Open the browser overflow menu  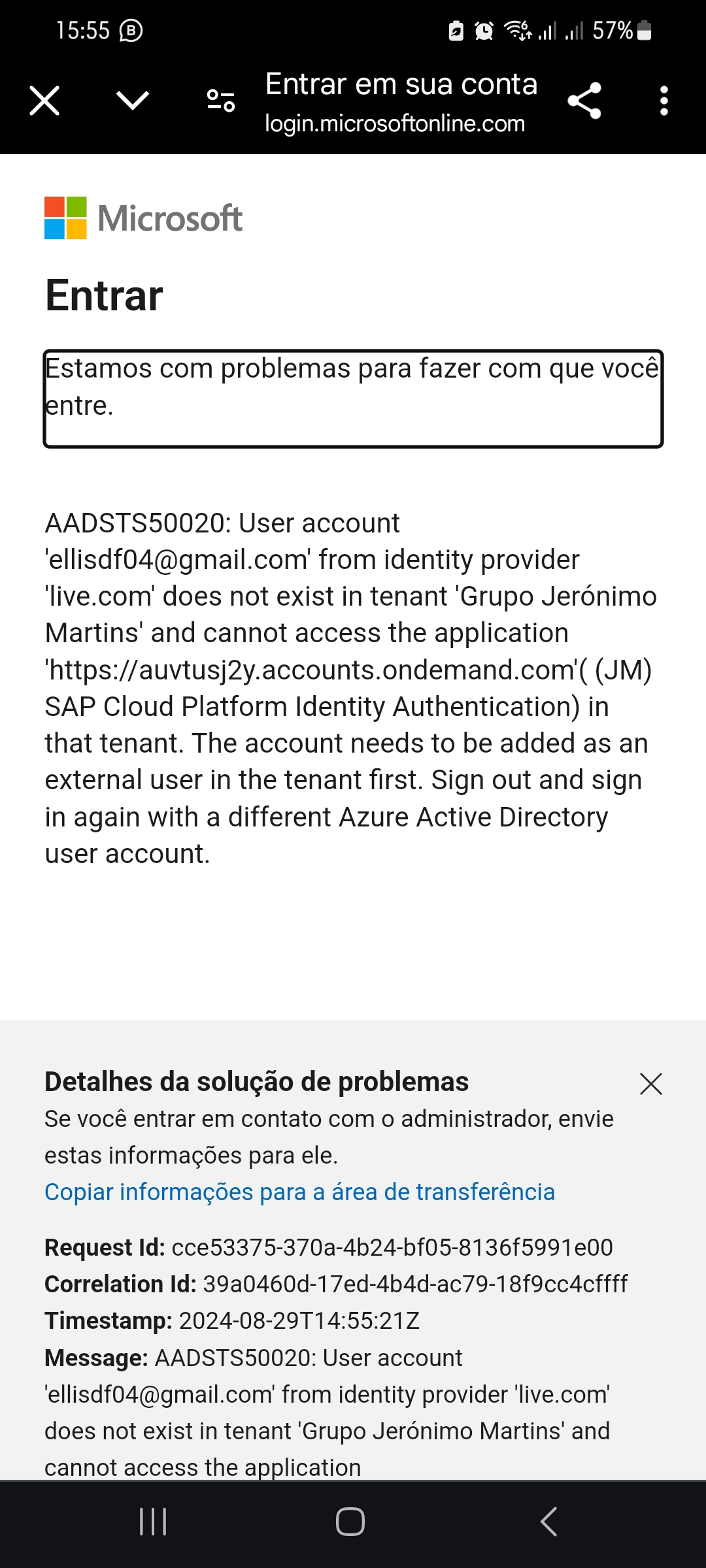(x=664, y=101)
